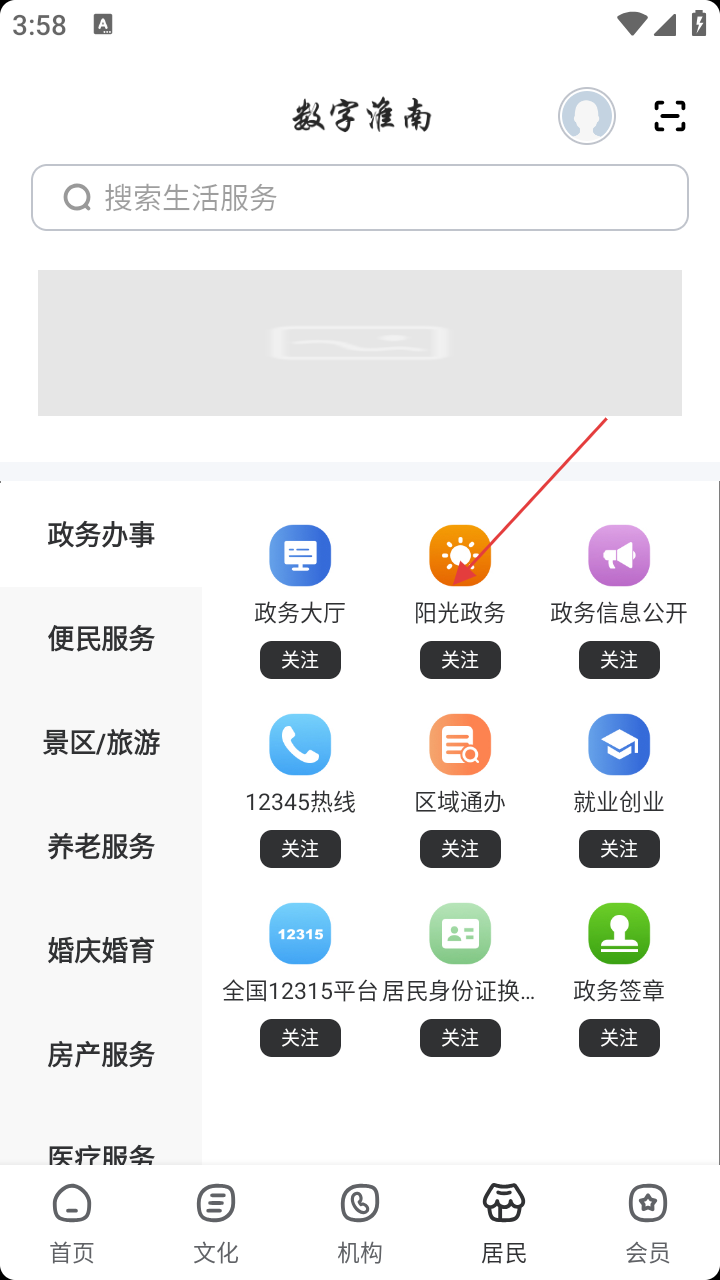The image size is (720, 1280).
Task: Select the 房产服务 category
Action: pos(101,1054)
